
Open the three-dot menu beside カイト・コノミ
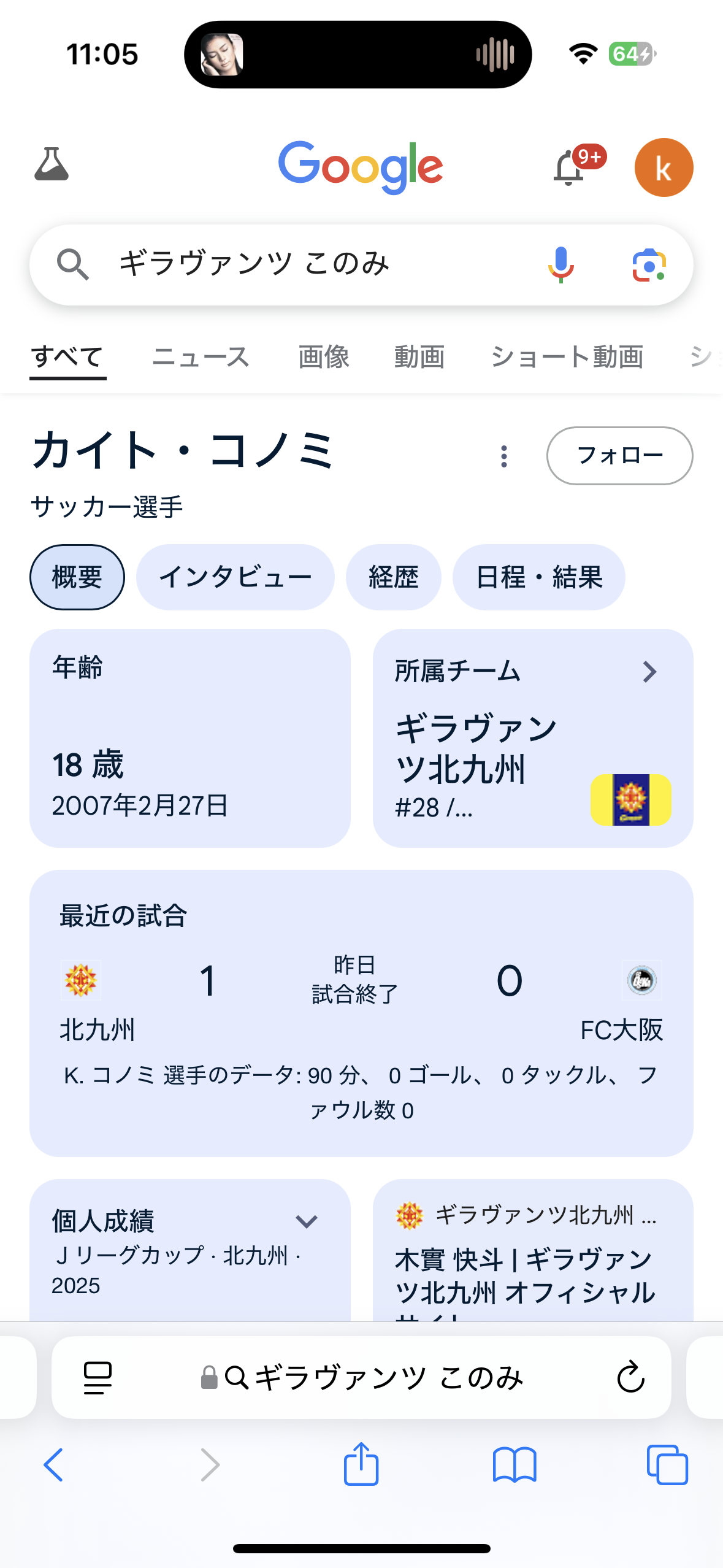tap(503, 456)
